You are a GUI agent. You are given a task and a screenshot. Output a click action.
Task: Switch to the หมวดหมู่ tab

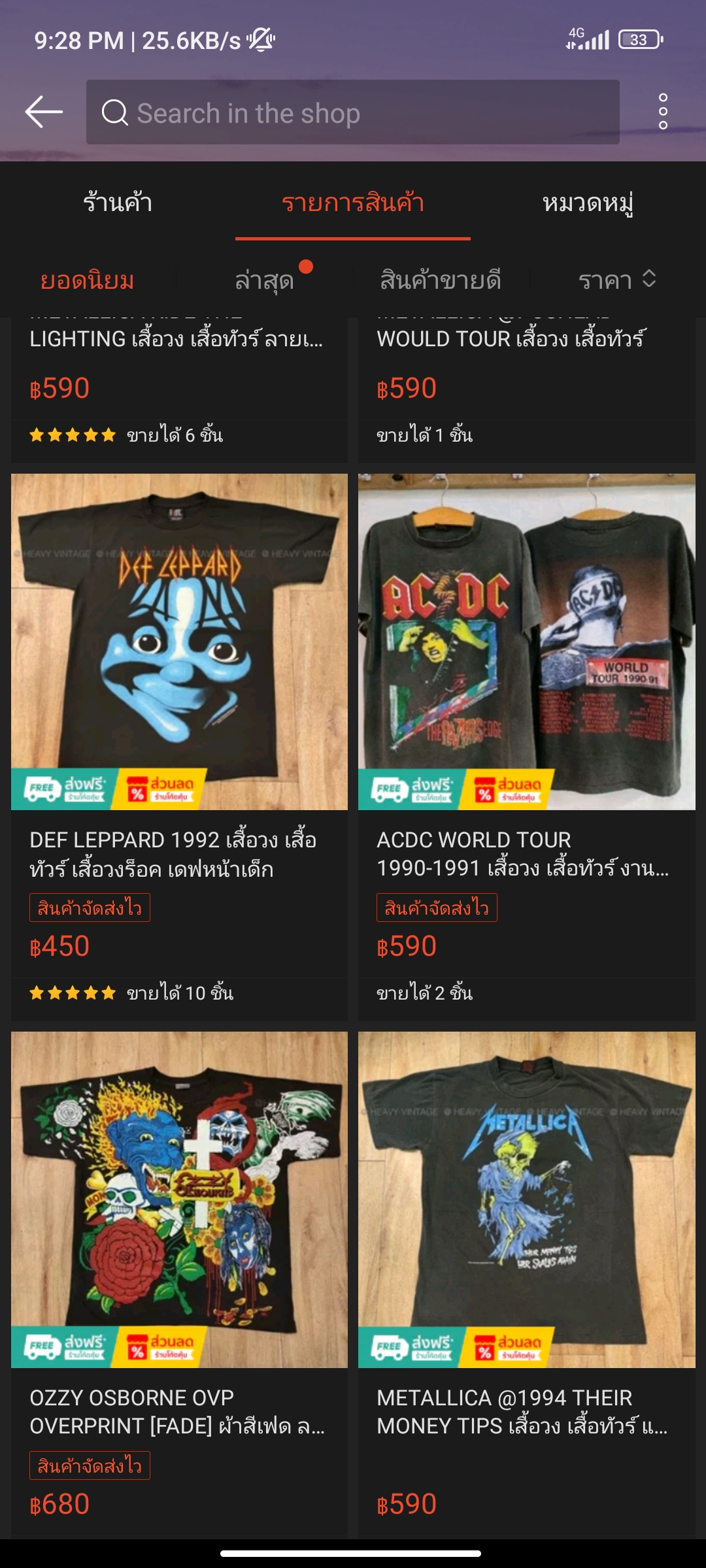(588, 203)
